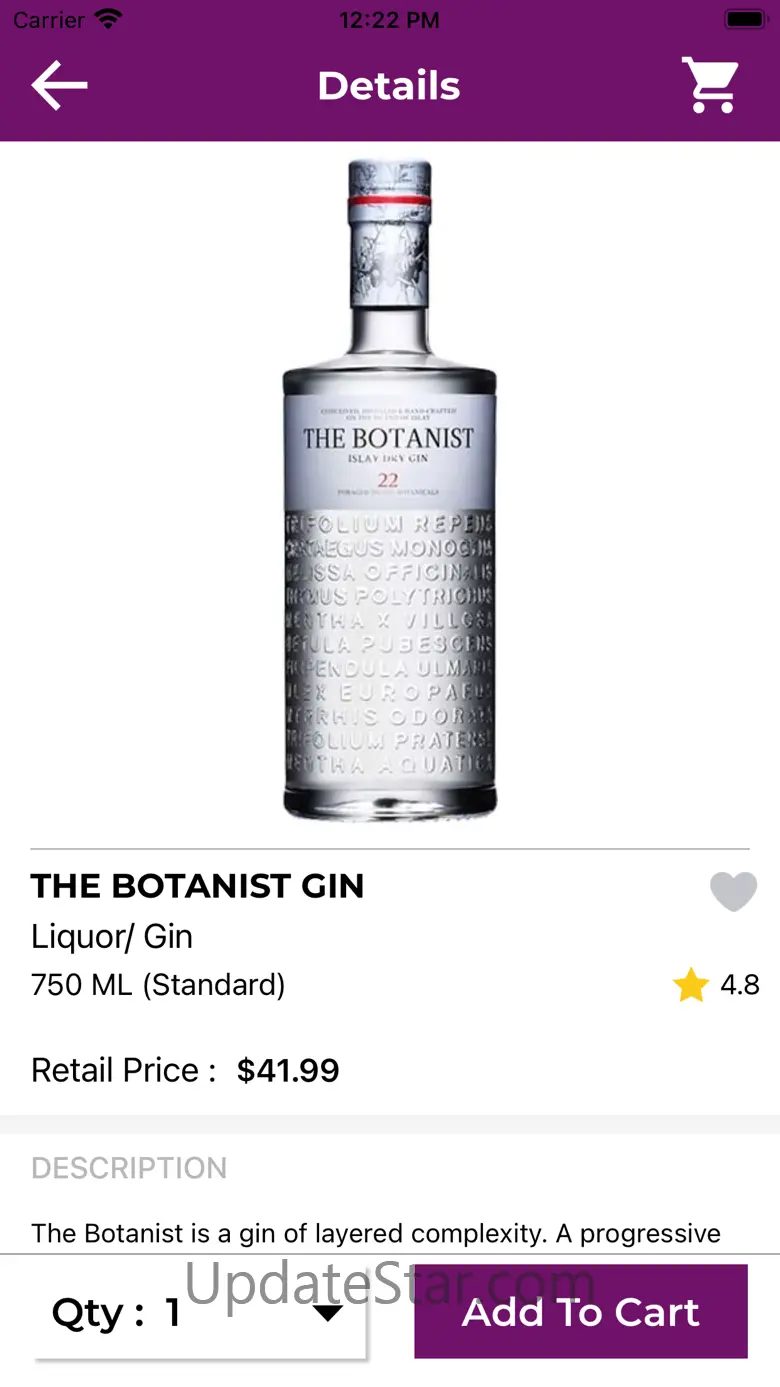
Task: Open the Qty dropdown
Action: [x=200, y=1312]
